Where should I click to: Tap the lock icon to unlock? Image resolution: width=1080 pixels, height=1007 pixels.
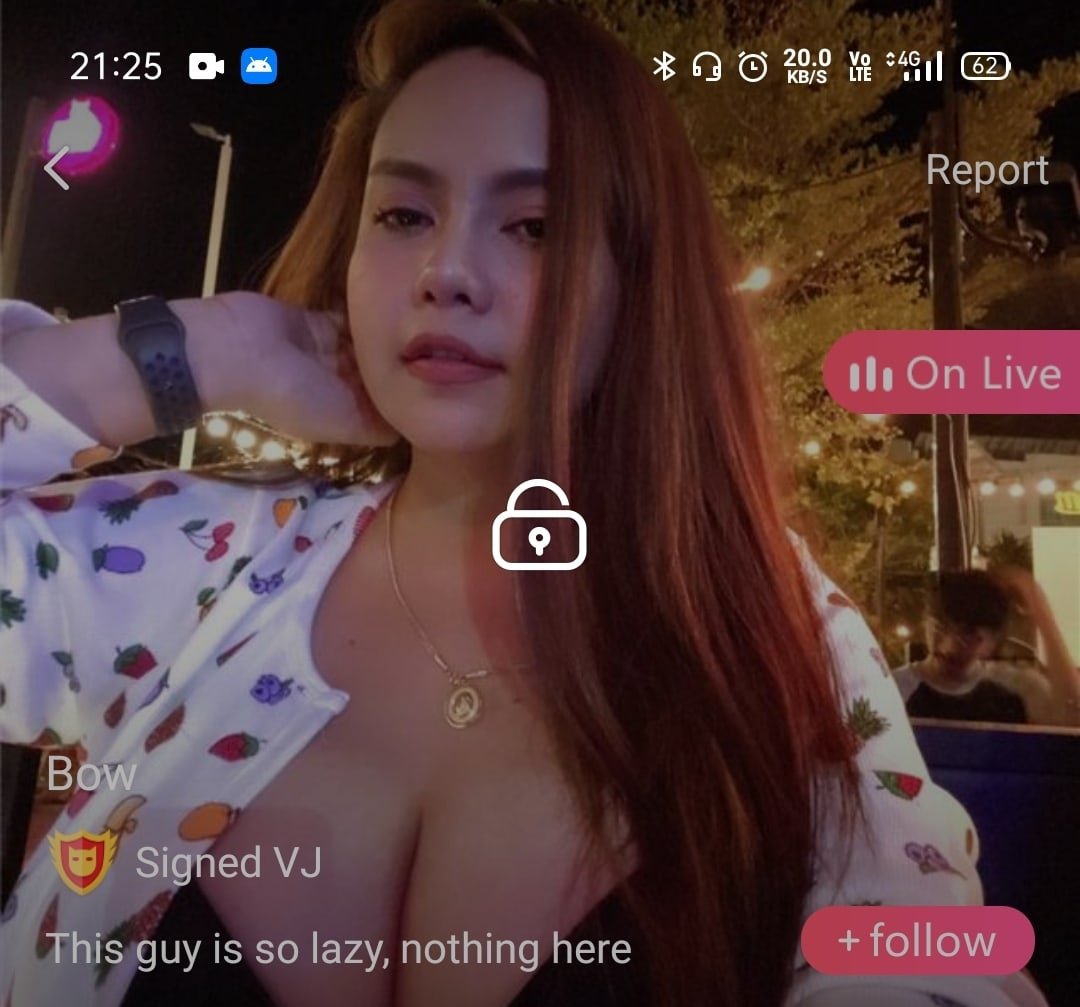point(539,527)
